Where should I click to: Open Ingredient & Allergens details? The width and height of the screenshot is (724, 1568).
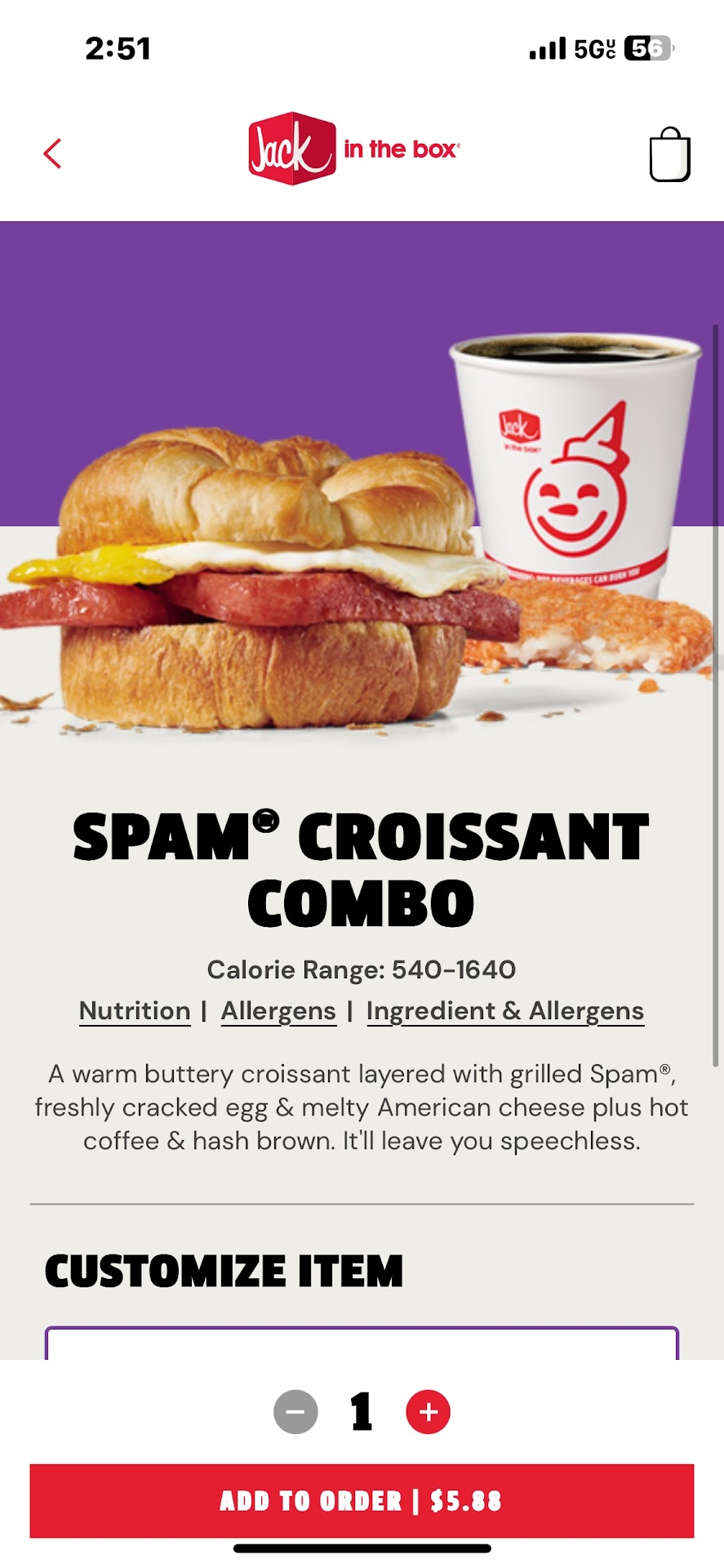pos(505,1011)
